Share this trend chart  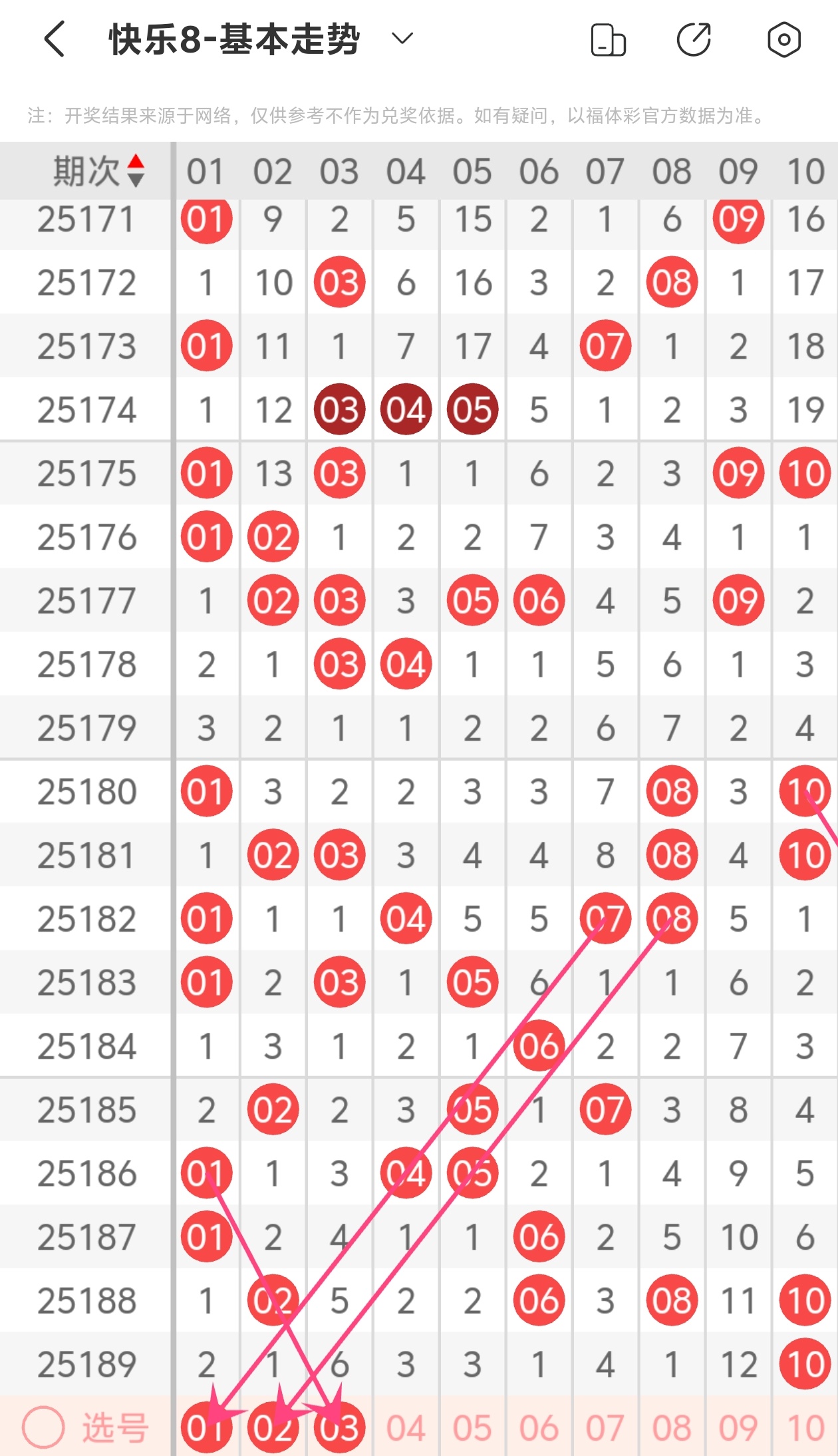(x=694, y=39)
